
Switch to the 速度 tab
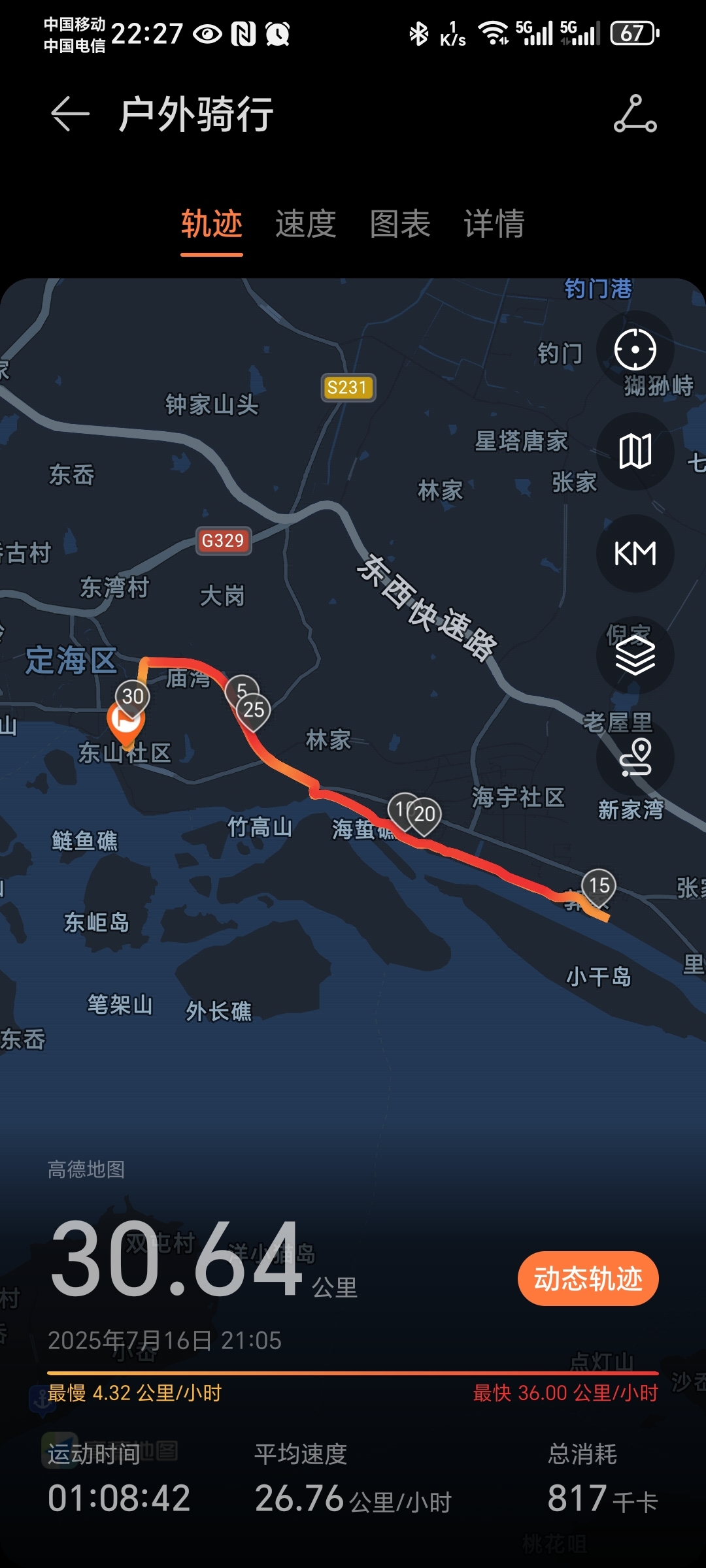[x=305, y=224]
